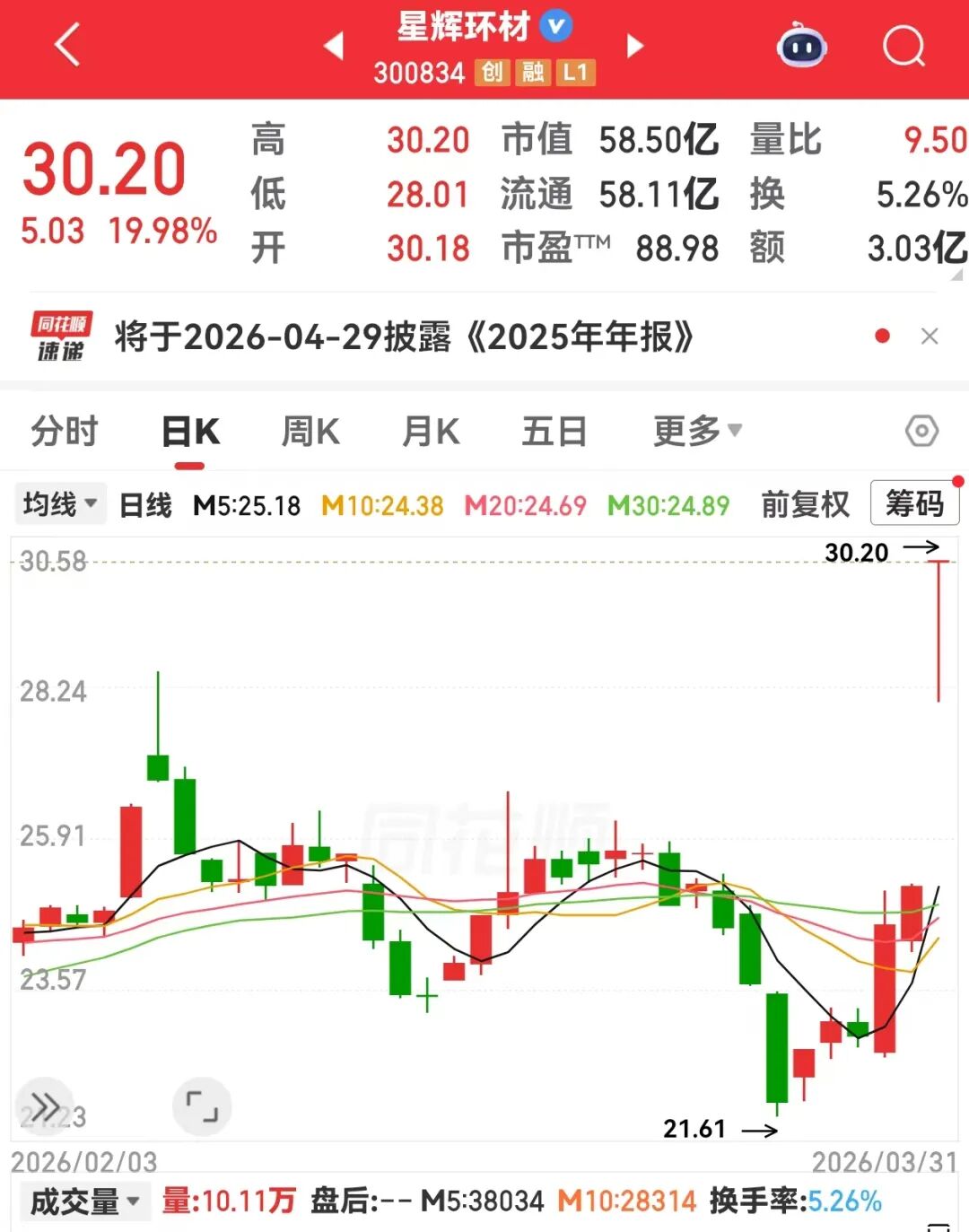Open the 成交量 indicator dropdown
Screen dimensions: 969x1232
[83, 1202]
